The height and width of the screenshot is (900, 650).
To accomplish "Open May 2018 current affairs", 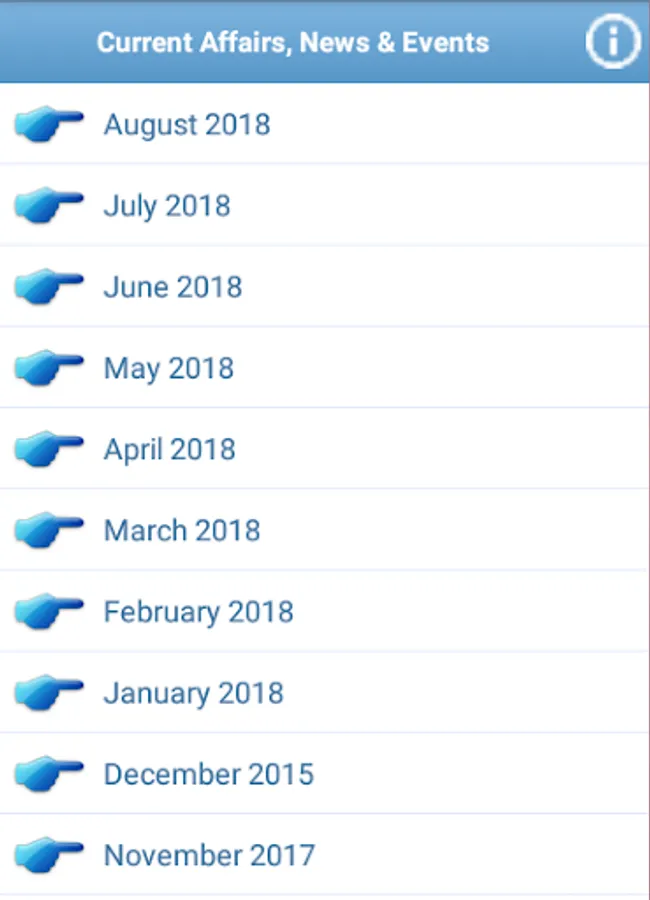I will 169,368.
